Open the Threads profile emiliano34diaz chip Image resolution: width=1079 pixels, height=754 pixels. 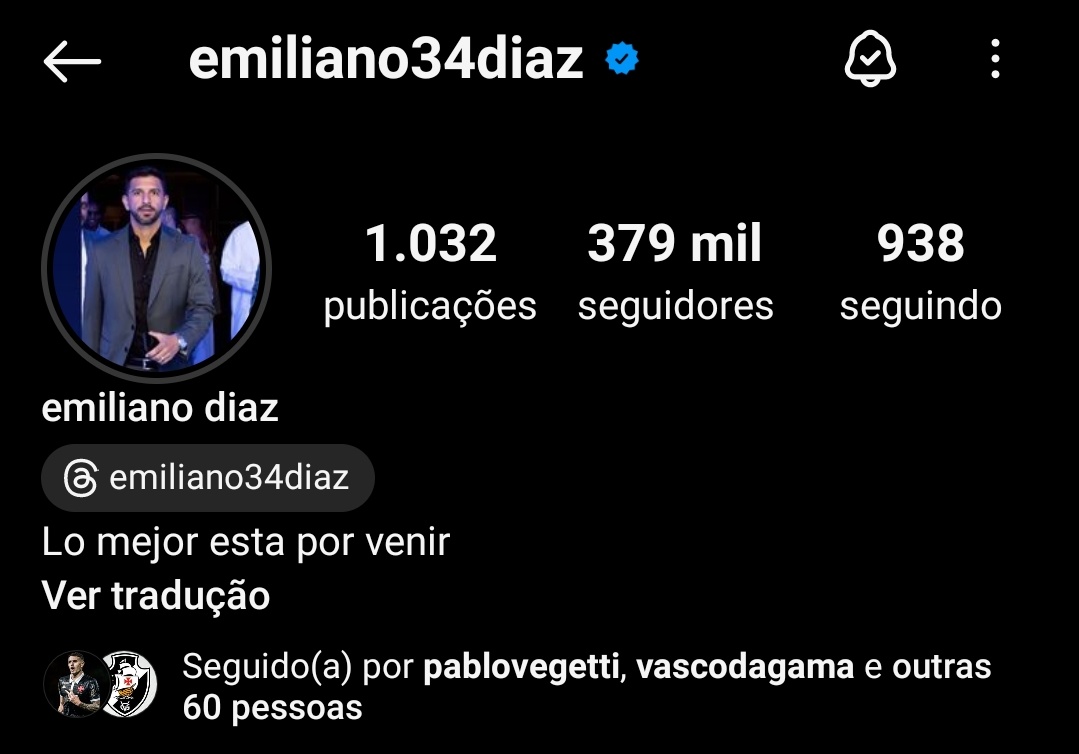pyautogui.click(x=208, y=478)
